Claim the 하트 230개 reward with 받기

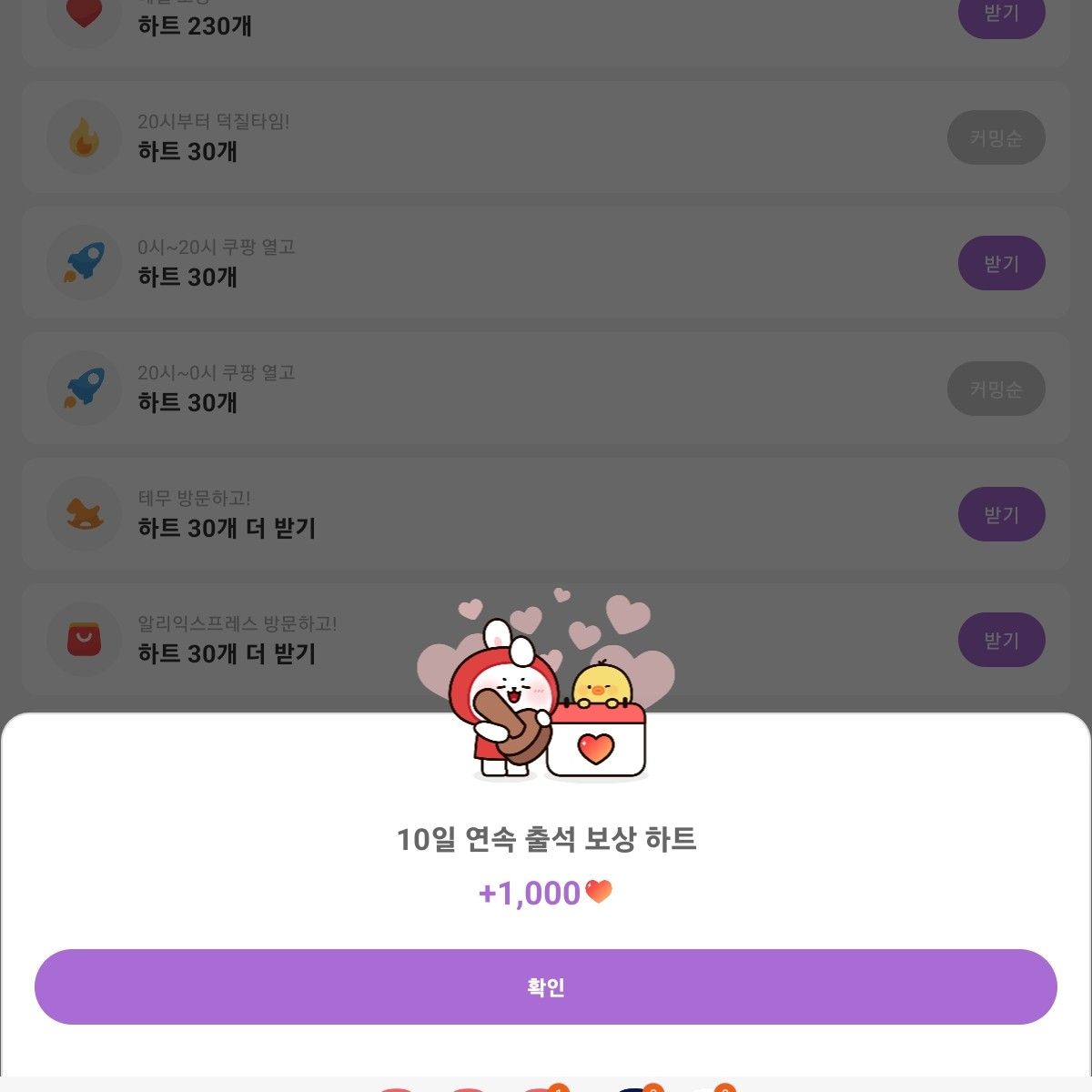coord(1001,16)
